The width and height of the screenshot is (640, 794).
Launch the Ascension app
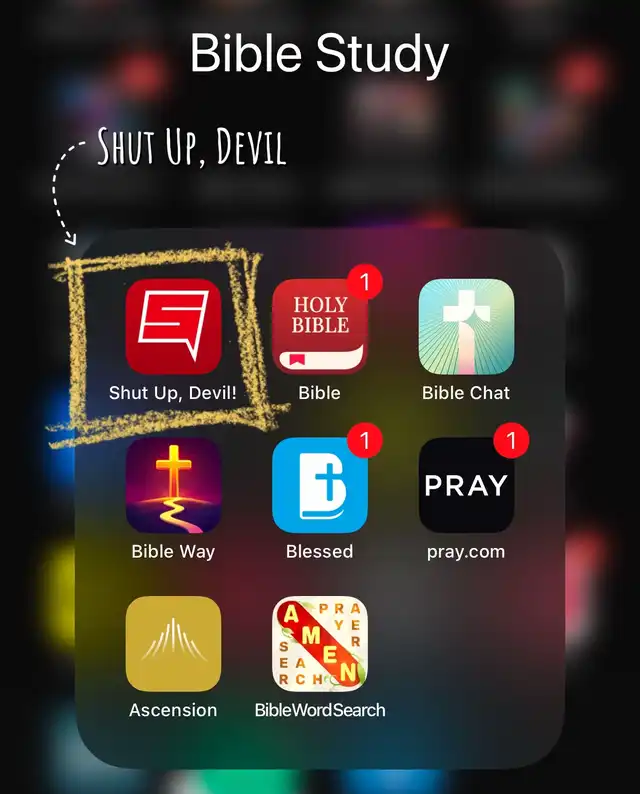click(173, 644)
